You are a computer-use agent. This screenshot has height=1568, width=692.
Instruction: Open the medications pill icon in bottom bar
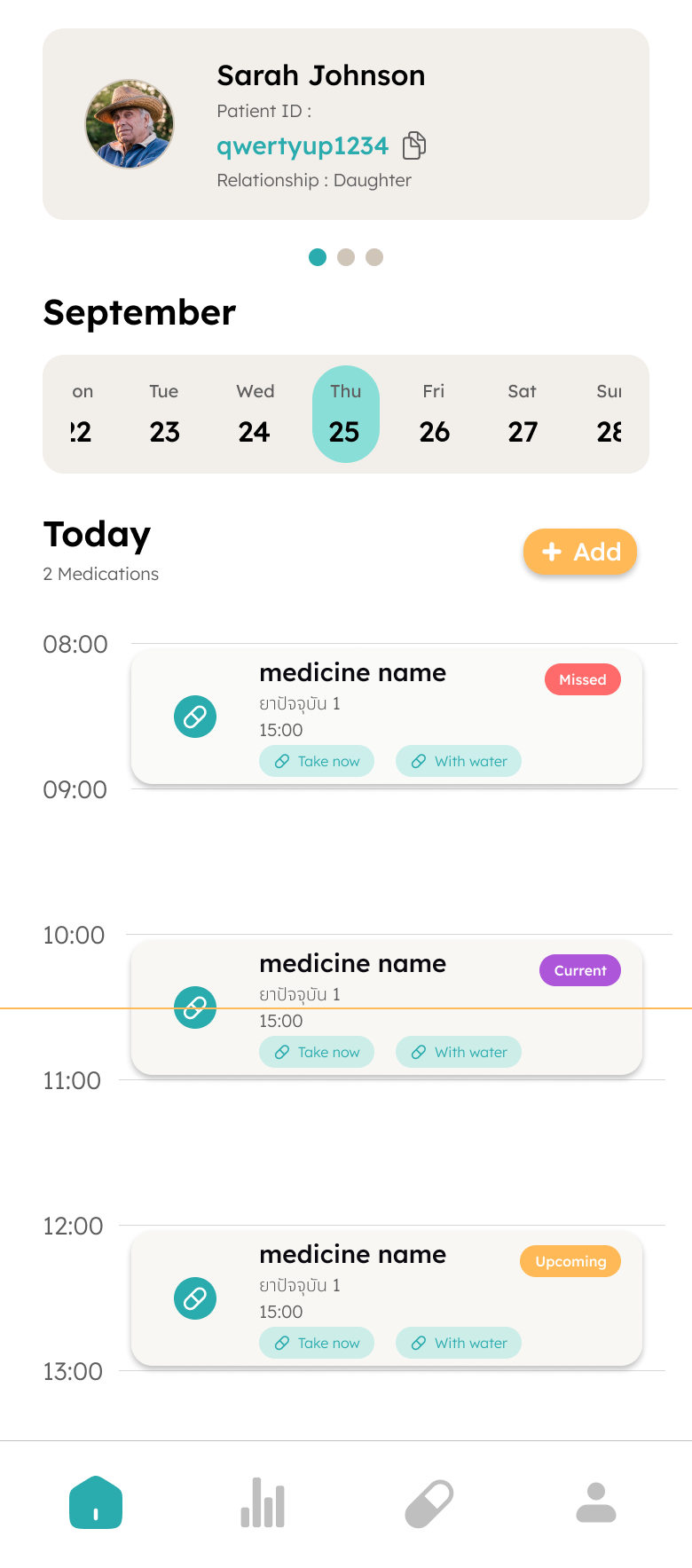click(x=429, y=1502)
